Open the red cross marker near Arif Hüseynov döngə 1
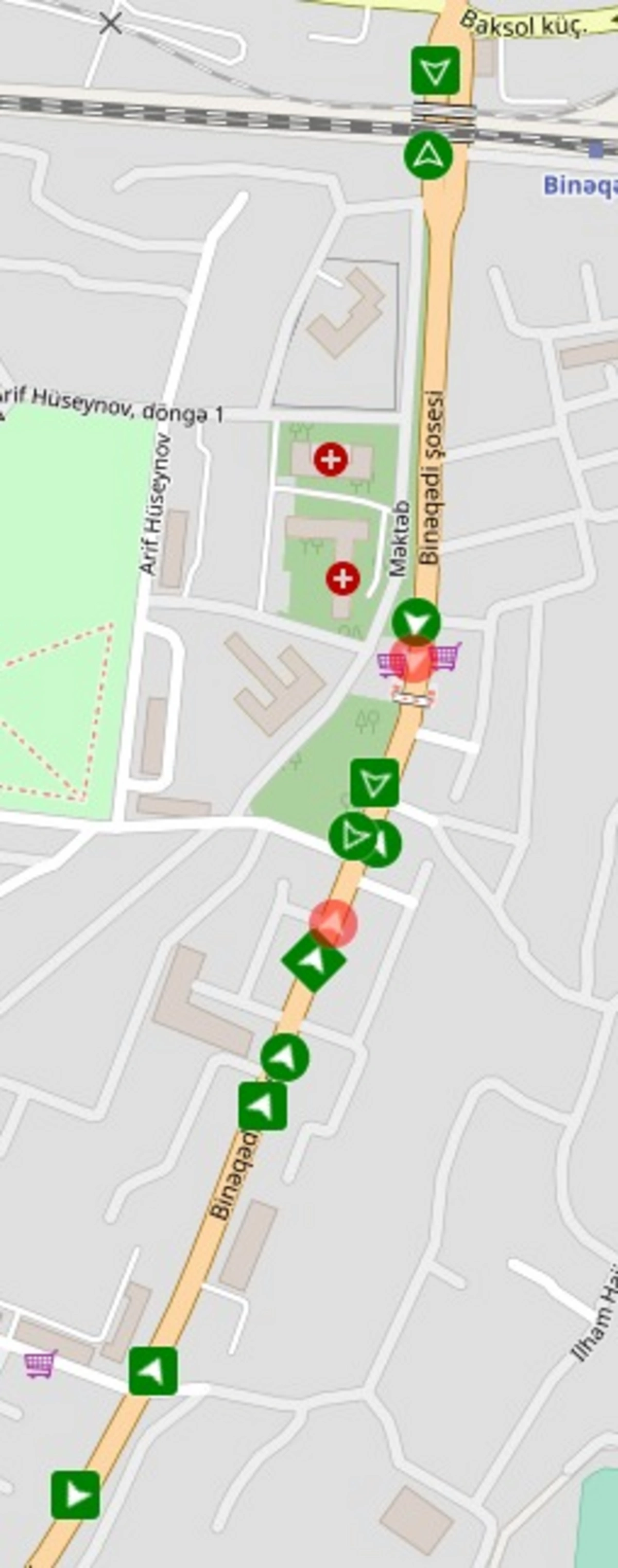The width and height of the screenshot is (618, 1568). point(331,460)
